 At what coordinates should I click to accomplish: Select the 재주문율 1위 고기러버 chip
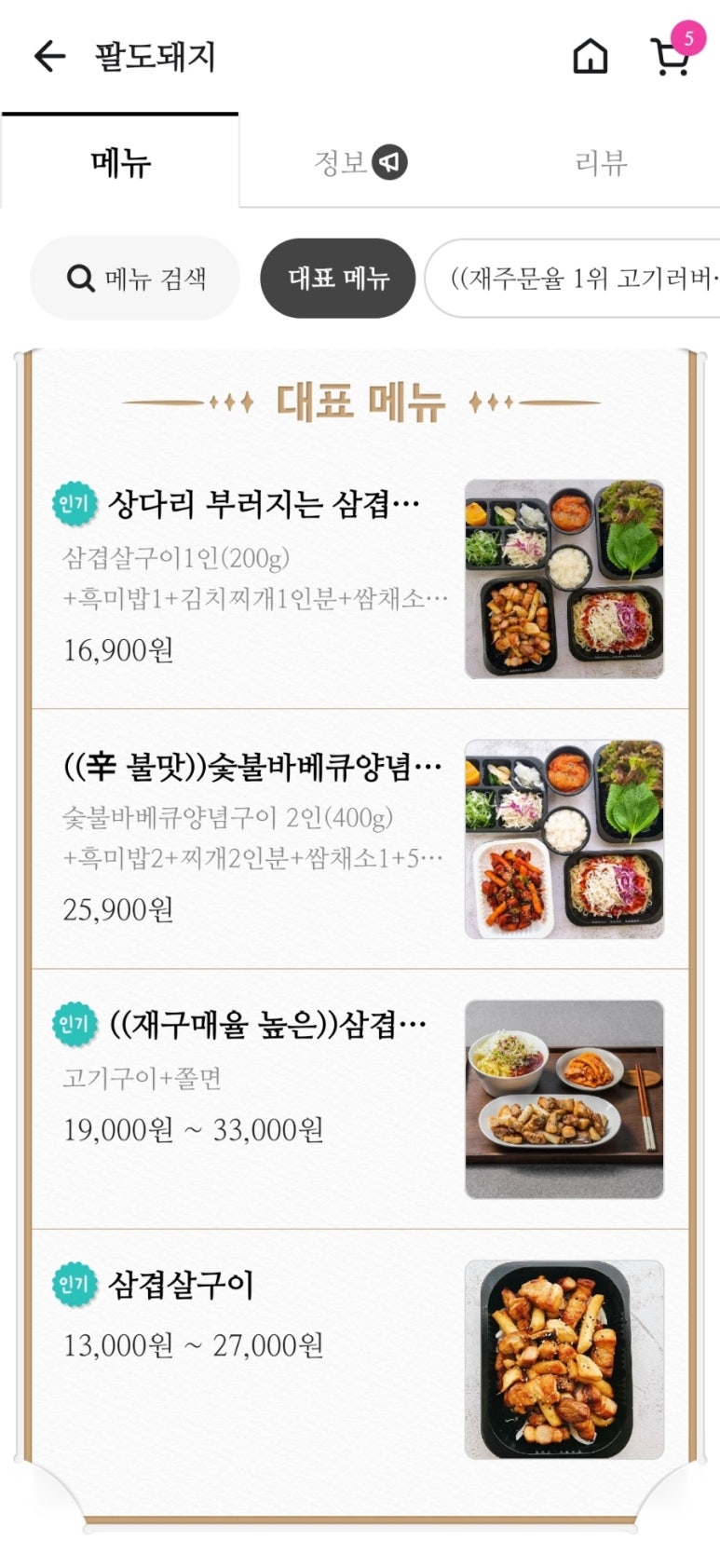577,279
